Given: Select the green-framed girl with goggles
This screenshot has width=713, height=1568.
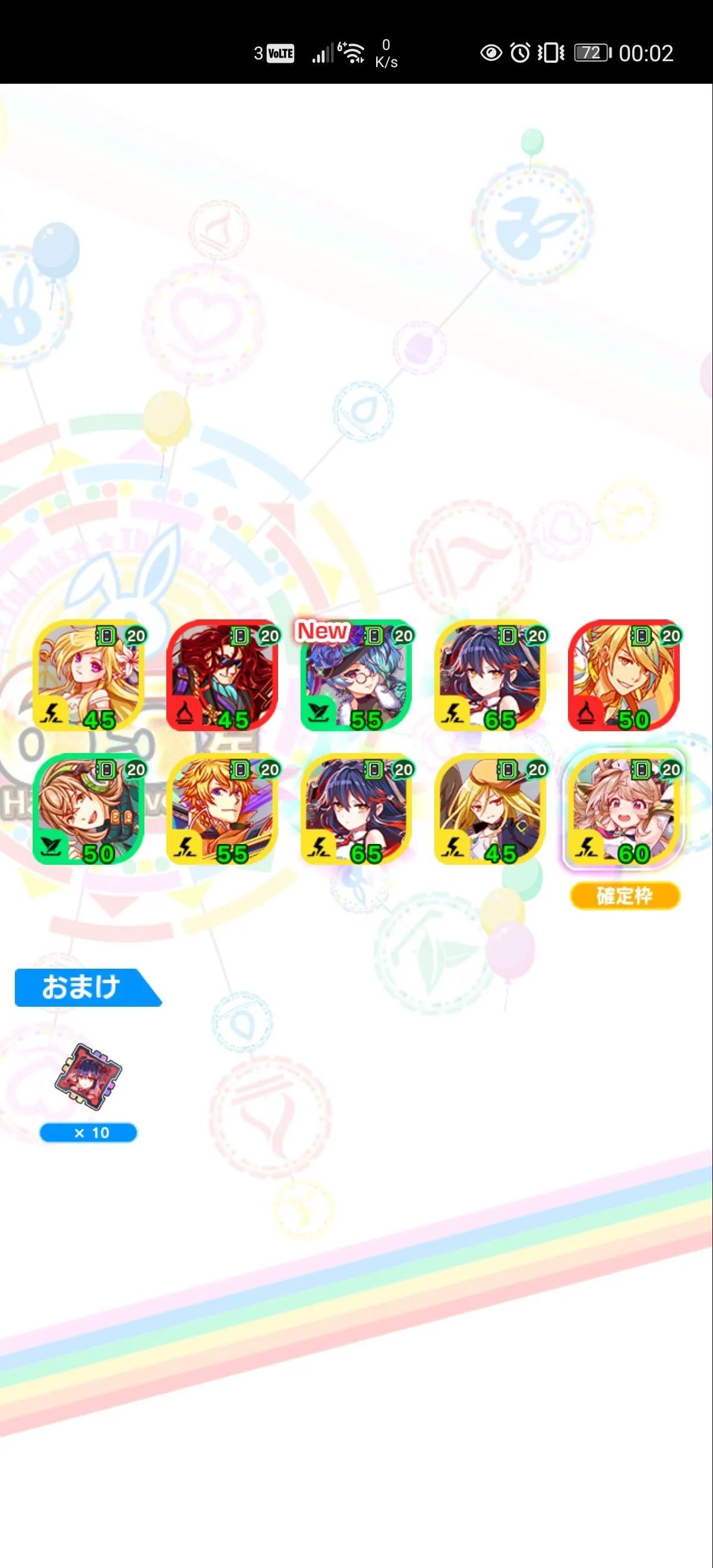Looking at the screenshot, I should 89,810.
